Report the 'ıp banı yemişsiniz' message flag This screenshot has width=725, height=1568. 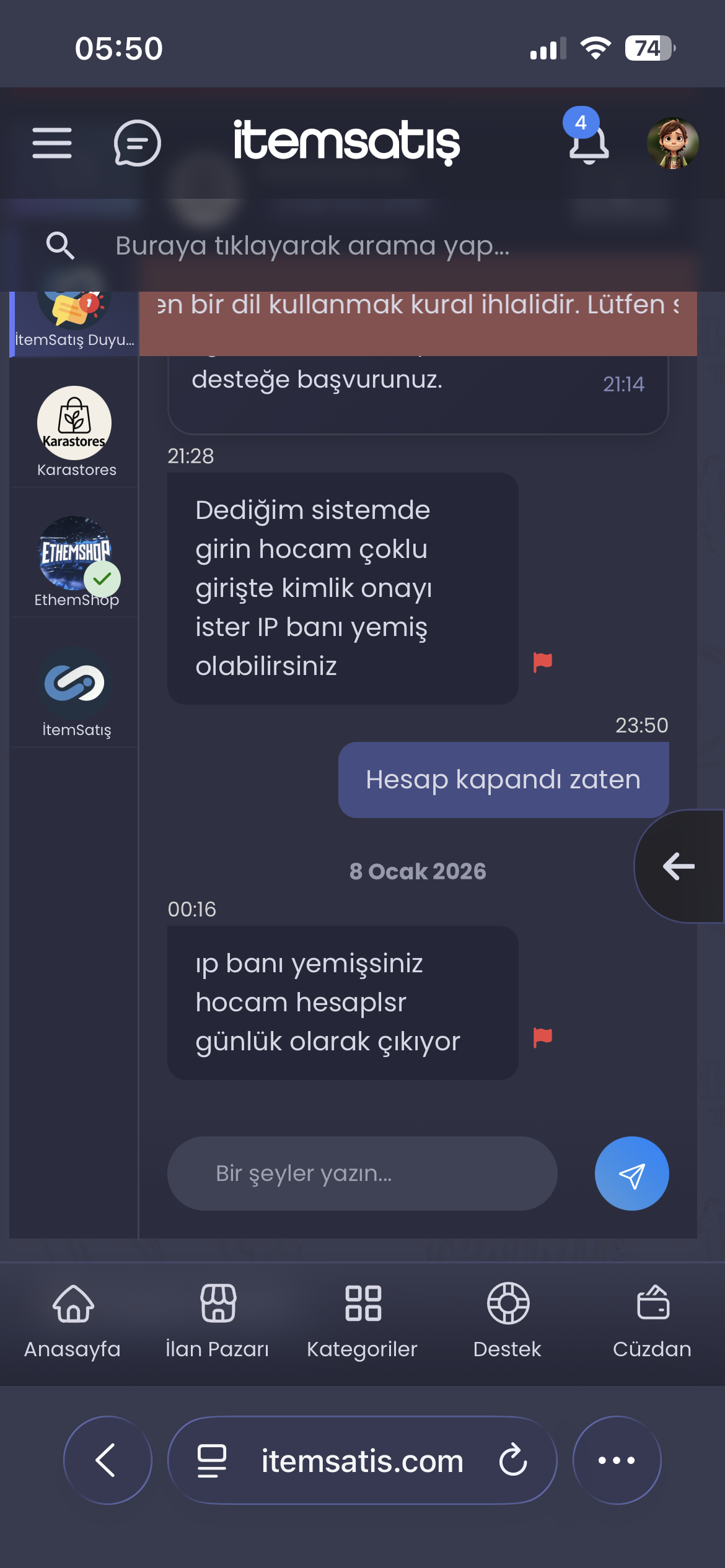543,1037
